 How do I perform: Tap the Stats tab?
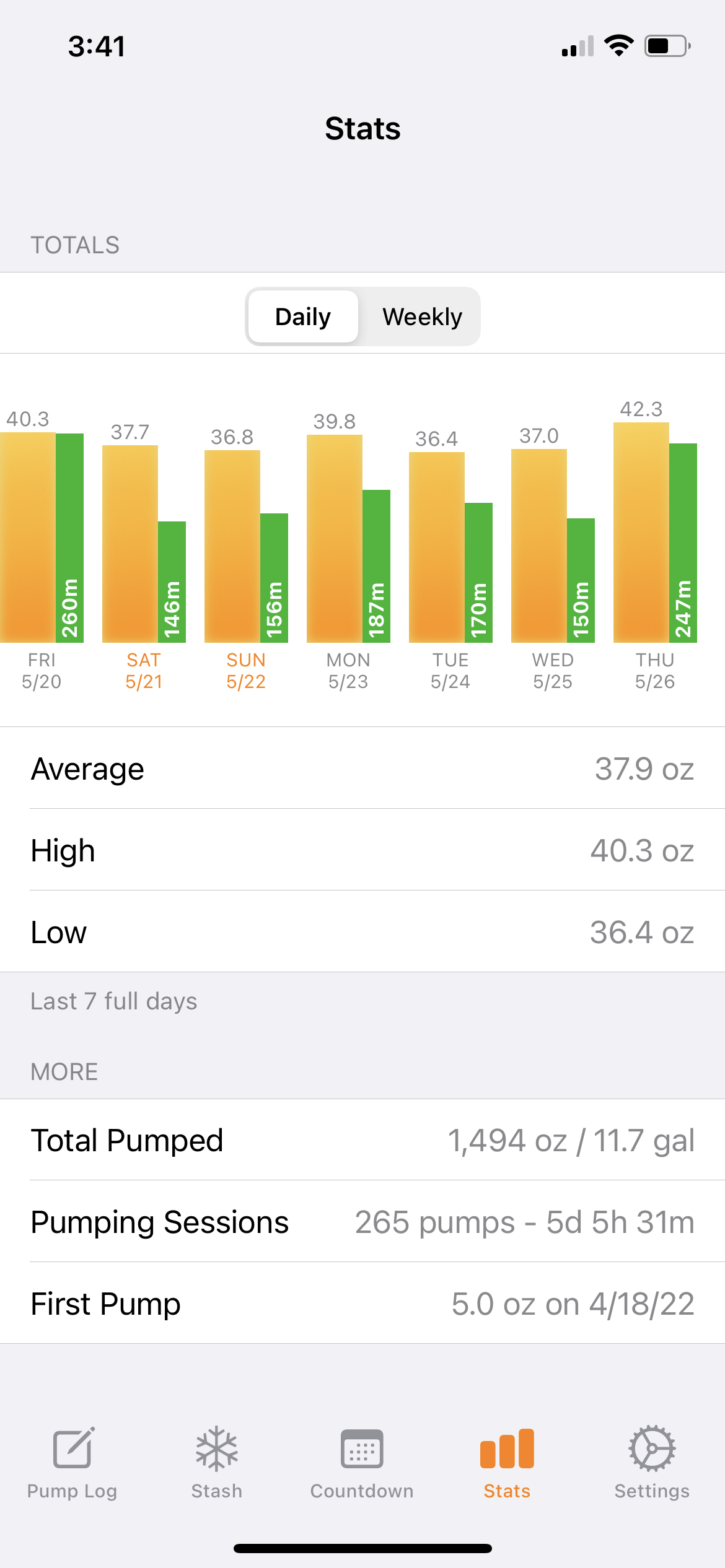tap(507, 1463)
